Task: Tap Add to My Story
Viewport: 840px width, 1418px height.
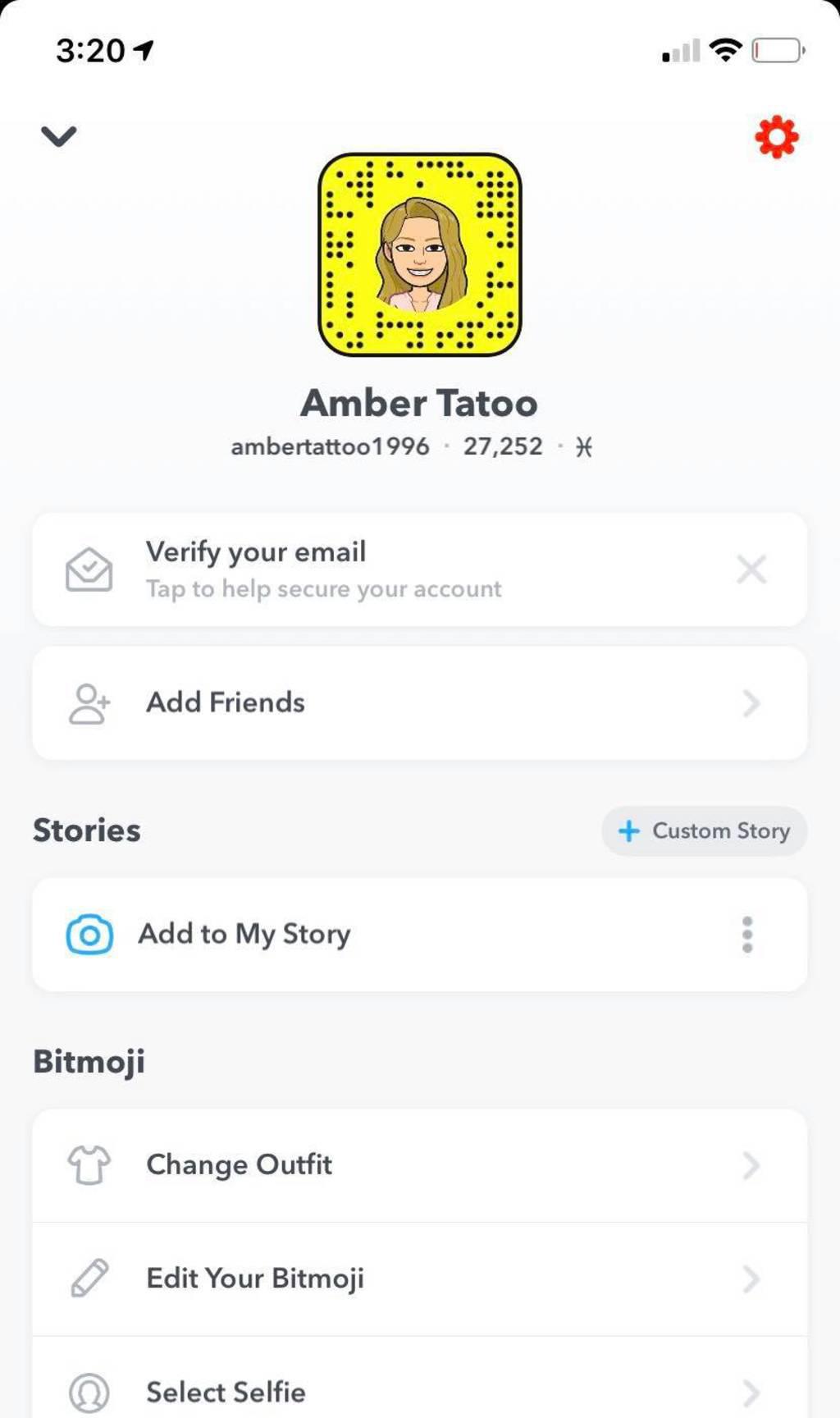Action: click(x=328, y=935)
